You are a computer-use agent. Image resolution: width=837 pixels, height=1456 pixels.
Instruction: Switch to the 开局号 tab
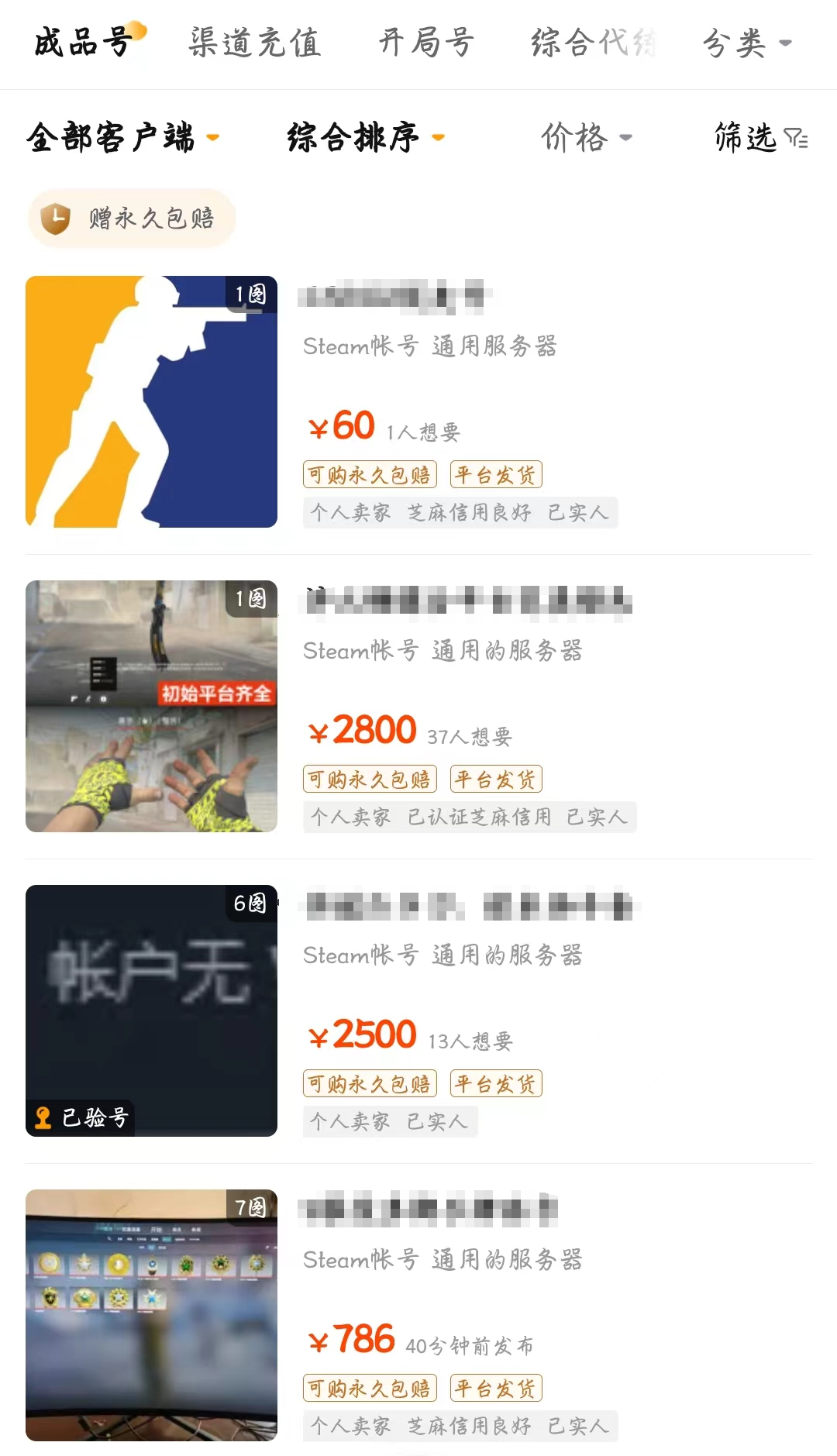(x=426, y=43)
